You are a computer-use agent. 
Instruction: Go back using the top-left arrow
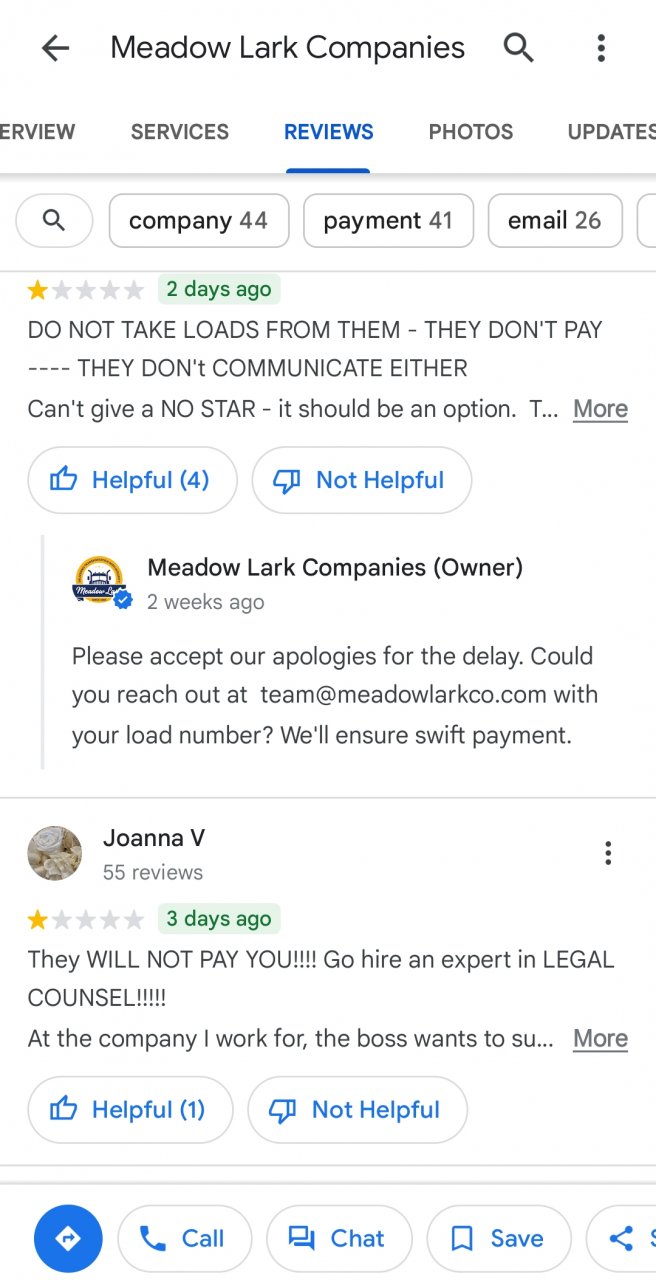[x=55, y=48]
